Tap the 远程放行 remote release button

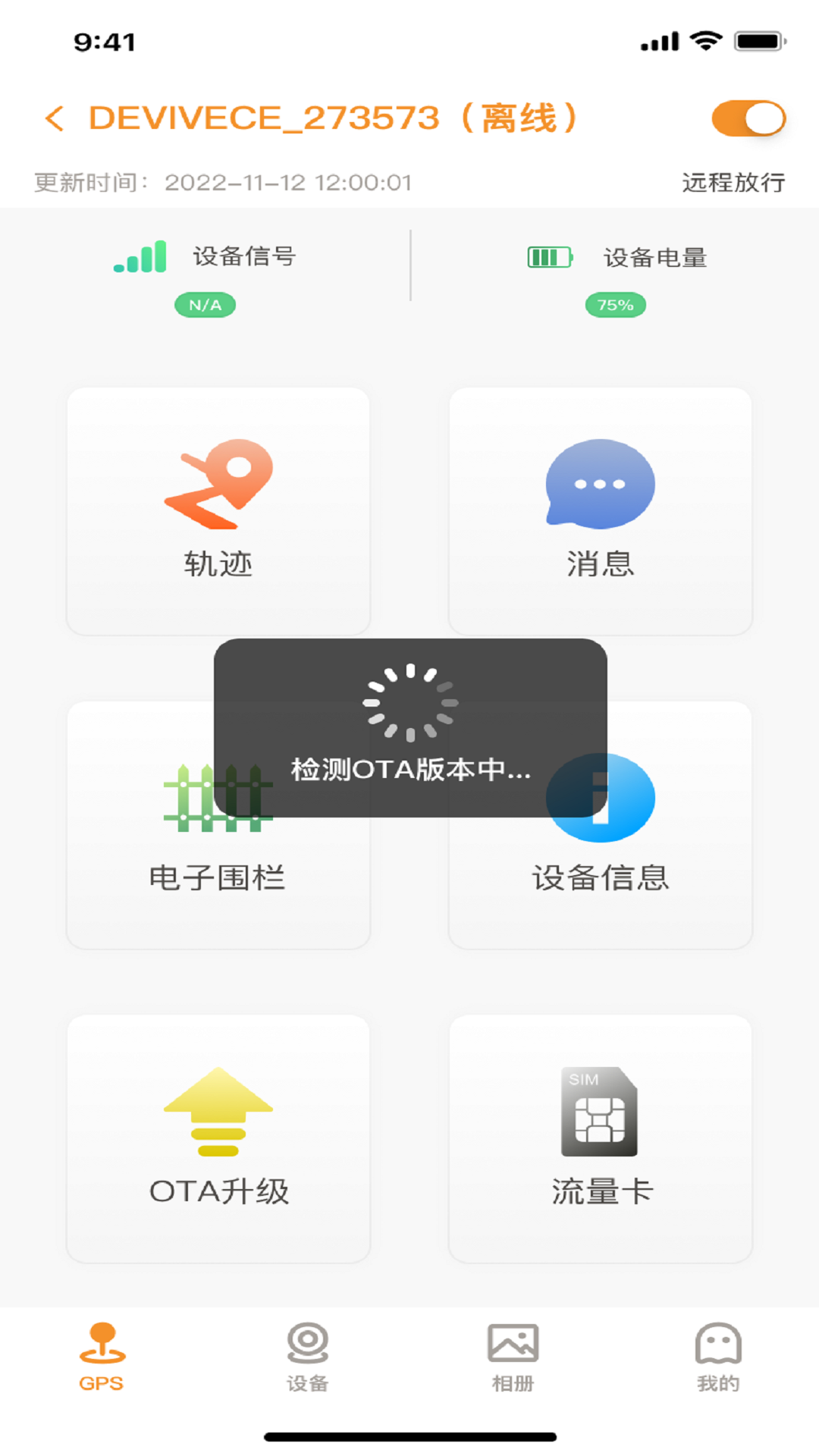(x=733, y=182)
